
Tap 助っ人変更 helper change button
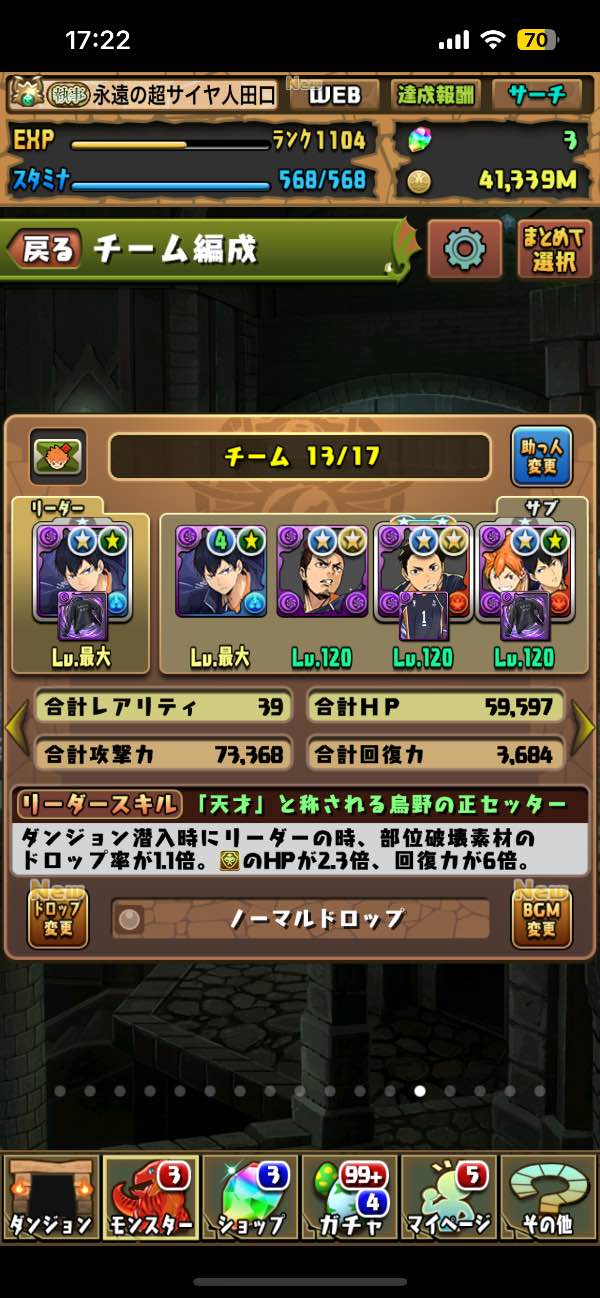point(541,456)
